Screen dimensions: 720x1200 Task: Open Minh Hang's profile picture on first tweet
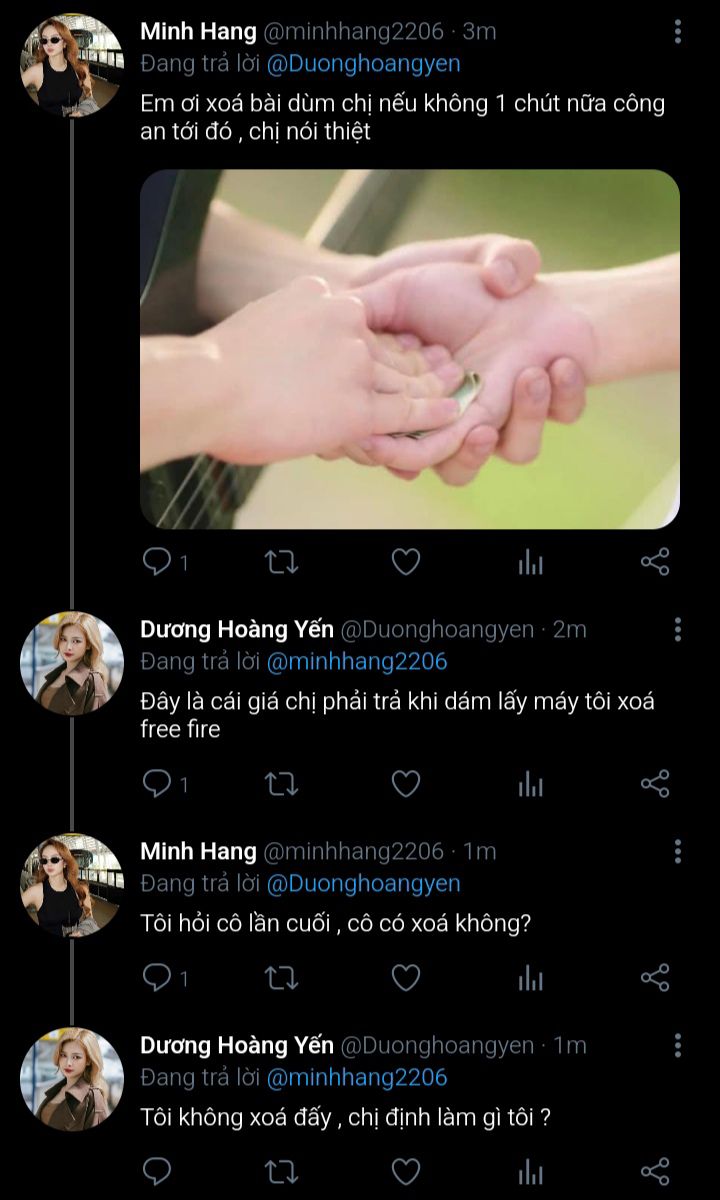point(71,65)
